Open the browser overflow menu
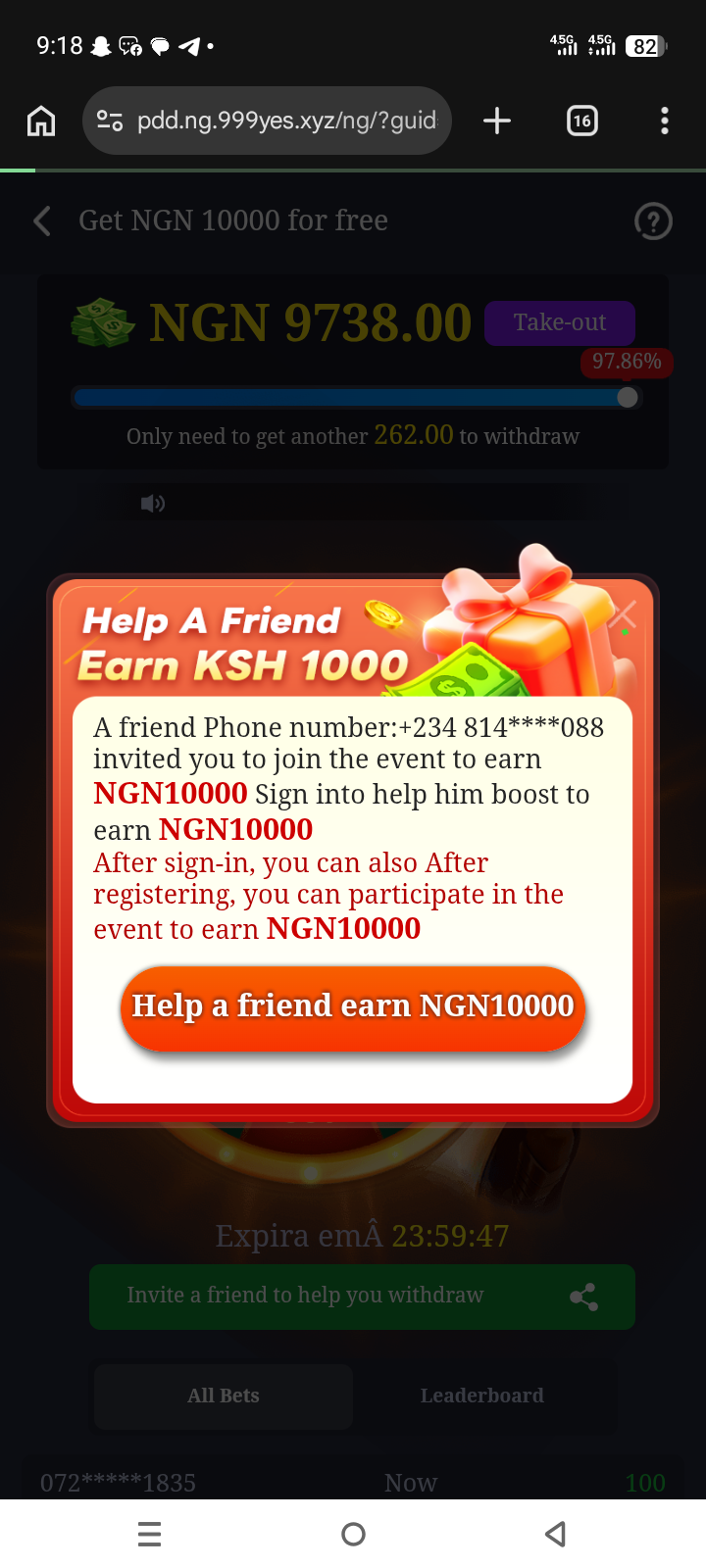This screenshot has width=706, height=1568. tap(665, 121)
